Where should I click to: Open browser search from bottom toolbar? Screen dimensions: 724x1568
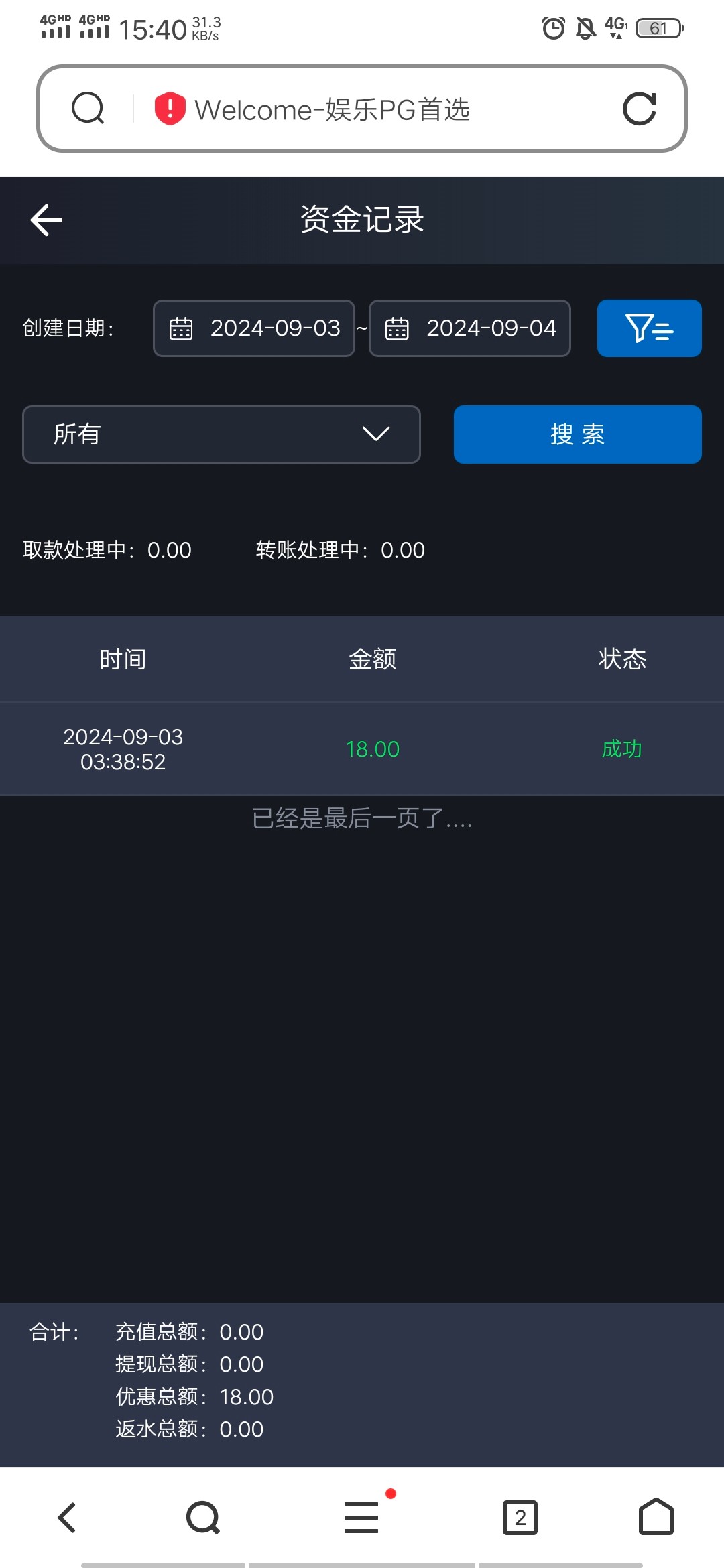pyautogui.click(x=202, y=1518)
